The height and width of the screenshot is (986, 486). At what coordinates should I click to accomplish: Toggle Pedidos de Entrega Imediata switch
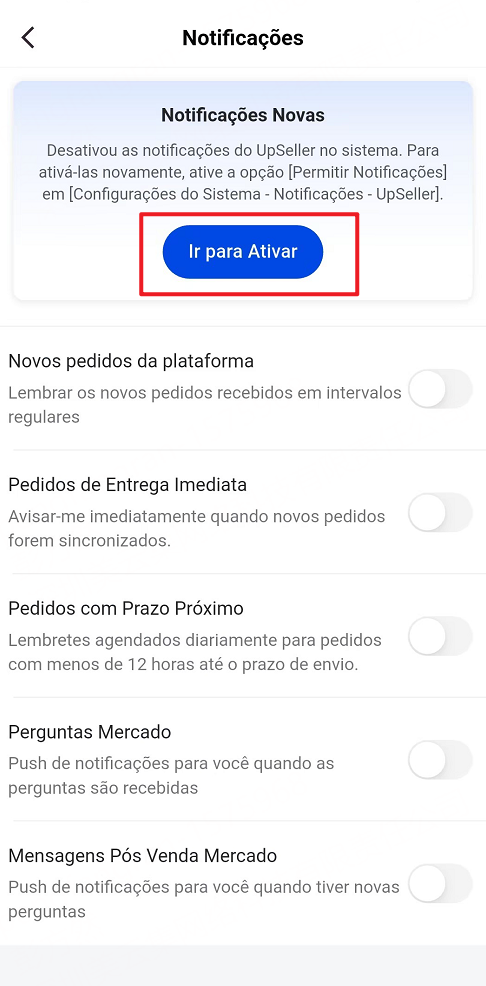(440, 512)
